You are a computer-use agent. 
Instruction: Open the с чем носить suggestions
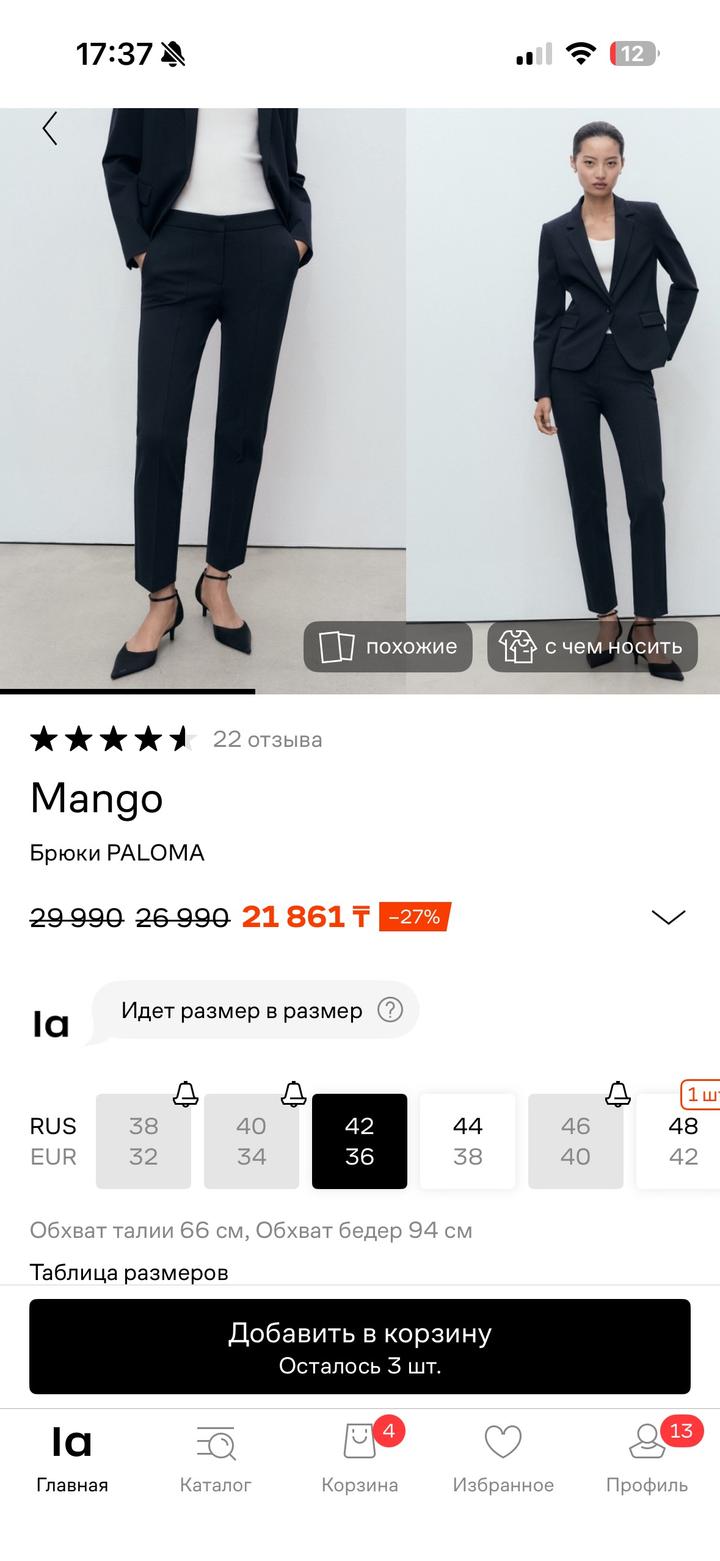(x=592, y=646)
